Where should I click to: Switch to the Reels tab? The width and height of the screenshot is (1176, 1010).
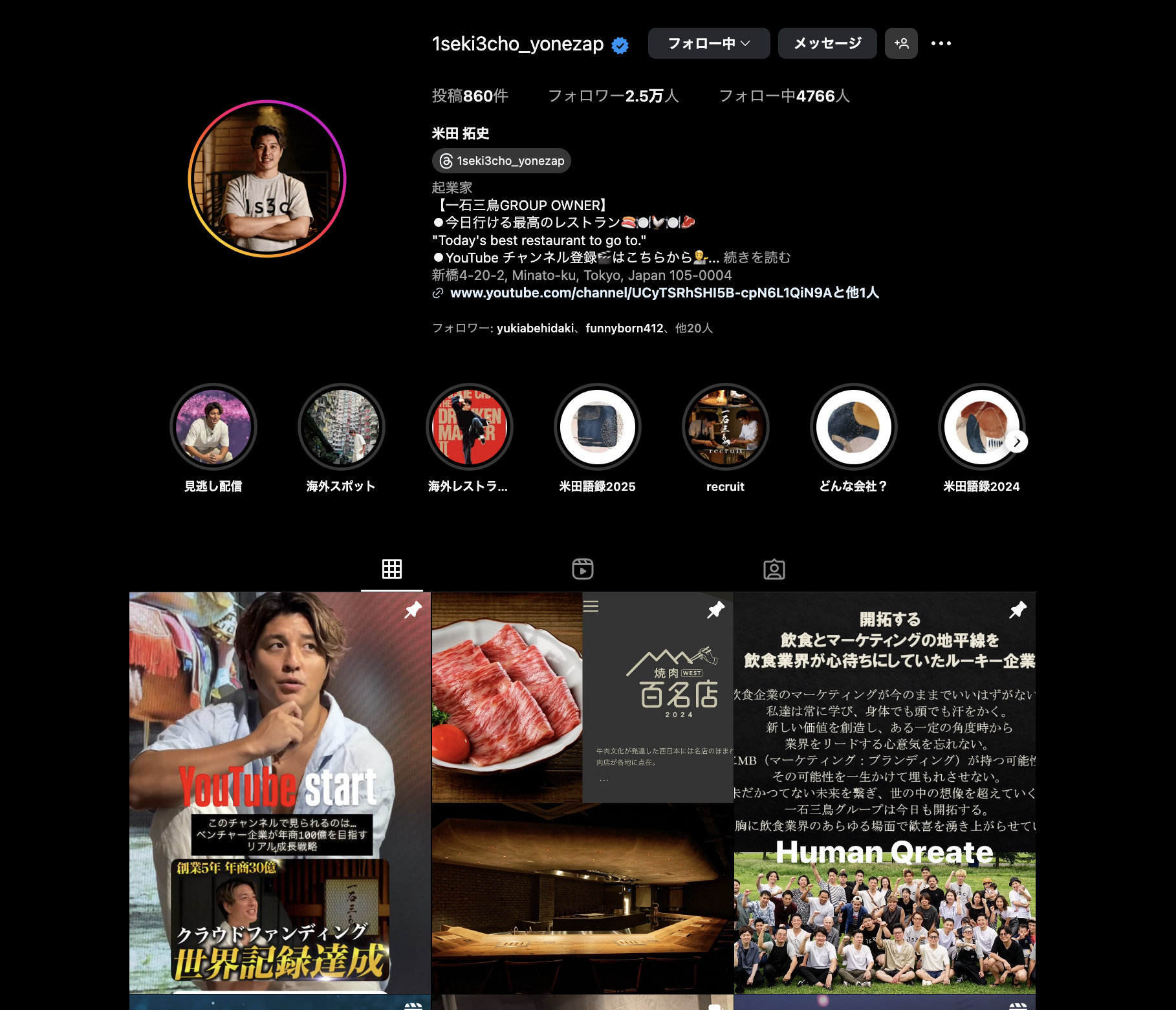point(583,569)
